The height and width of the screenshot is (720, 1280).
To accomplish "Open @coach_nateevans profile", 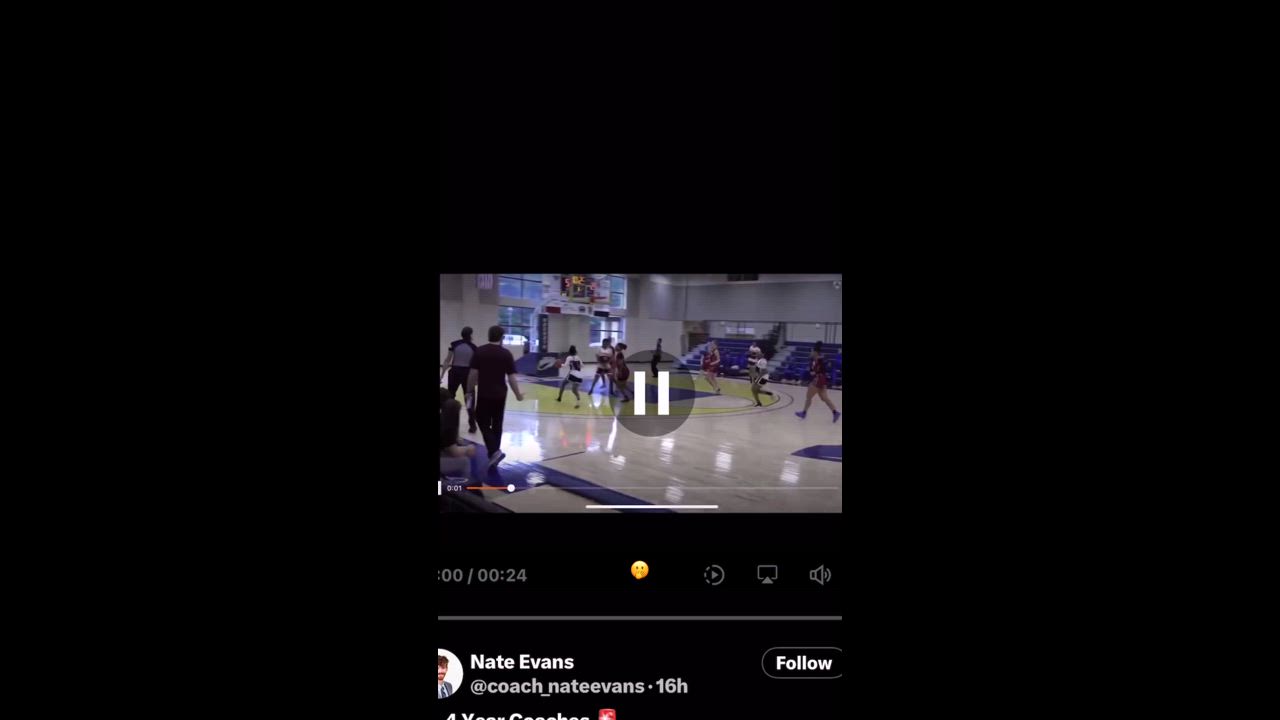I will point(558,687).
